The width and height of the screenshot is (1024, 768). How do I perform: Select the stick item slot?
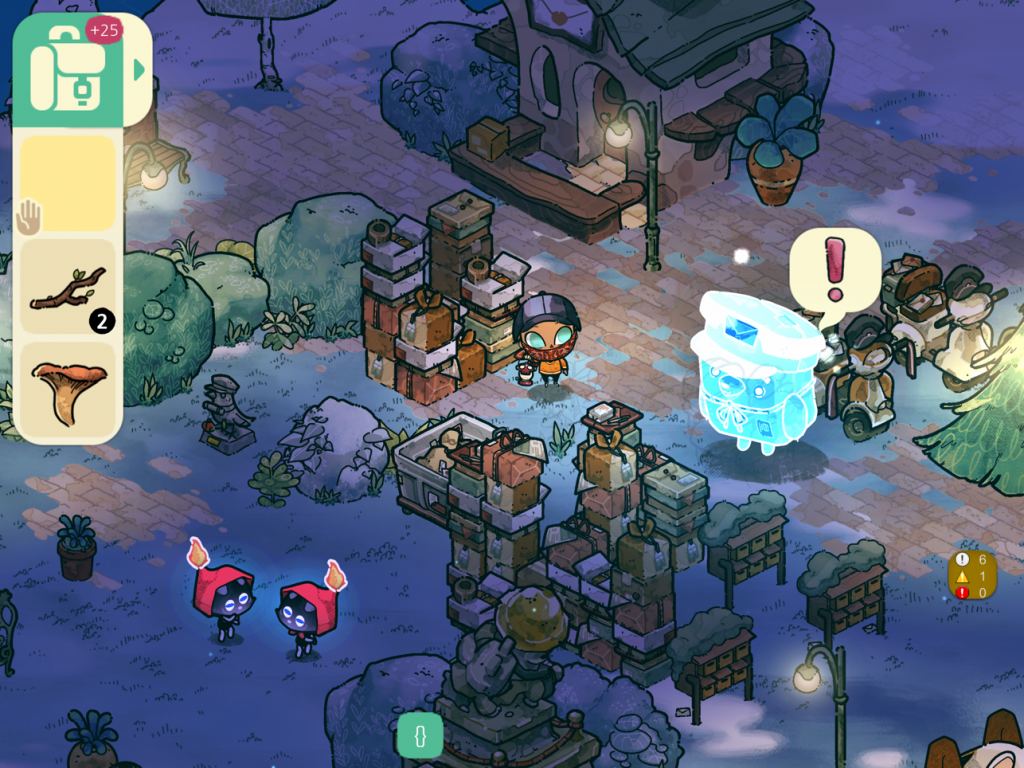click(x=68, y=288)
